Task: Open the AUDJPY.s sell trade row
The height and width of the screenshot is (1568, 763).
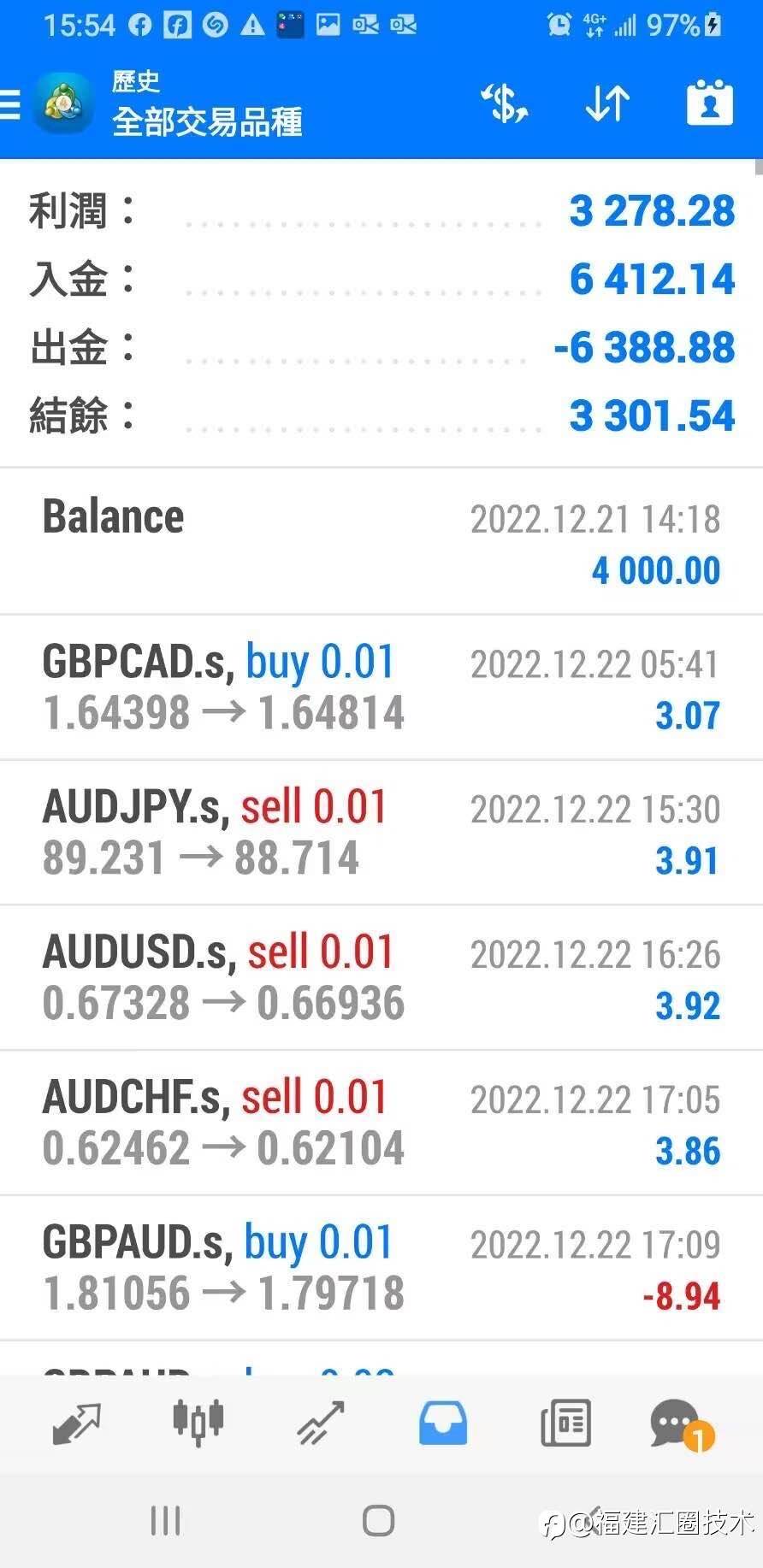Action: [381, 833]
